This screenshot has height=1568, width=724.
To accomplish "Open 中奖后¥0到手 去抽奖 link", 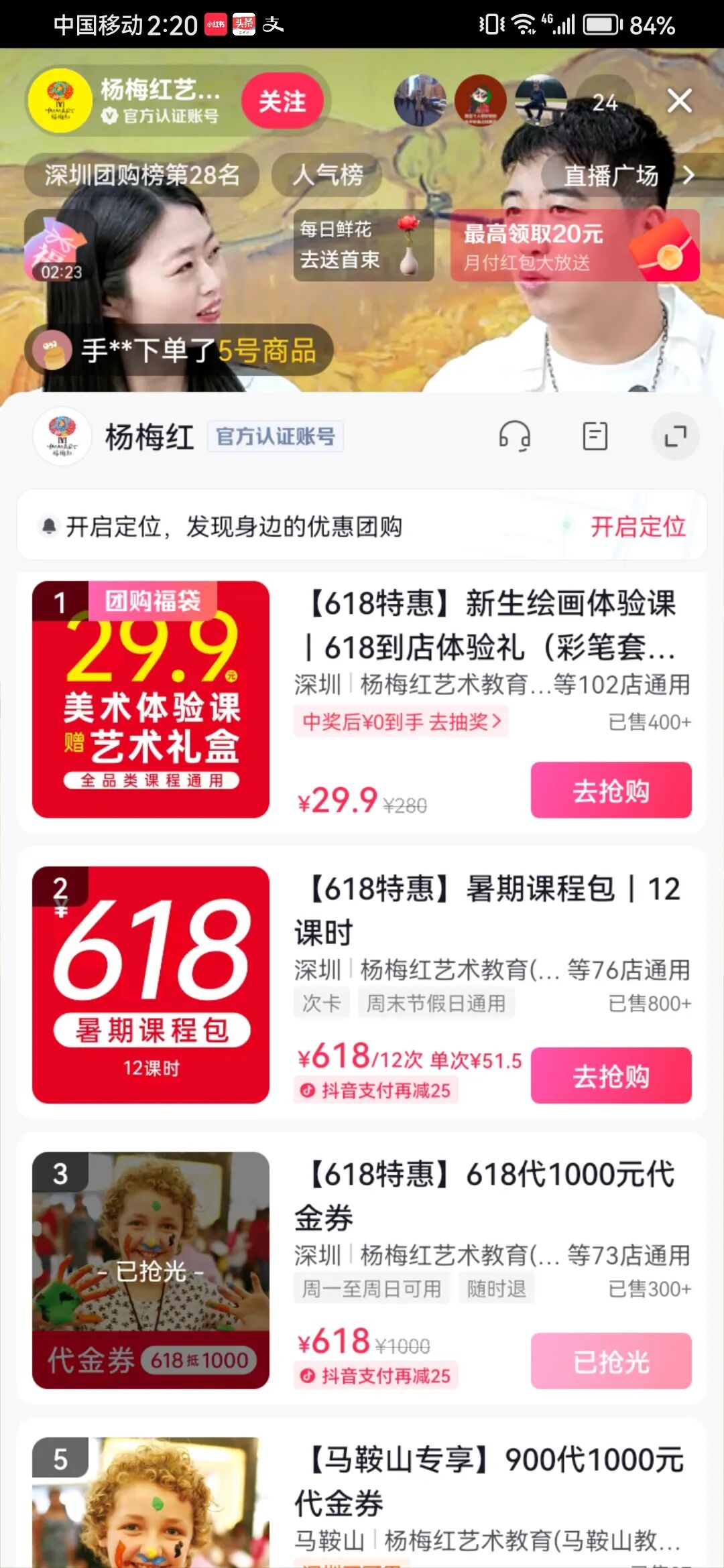I will (401, 722).
